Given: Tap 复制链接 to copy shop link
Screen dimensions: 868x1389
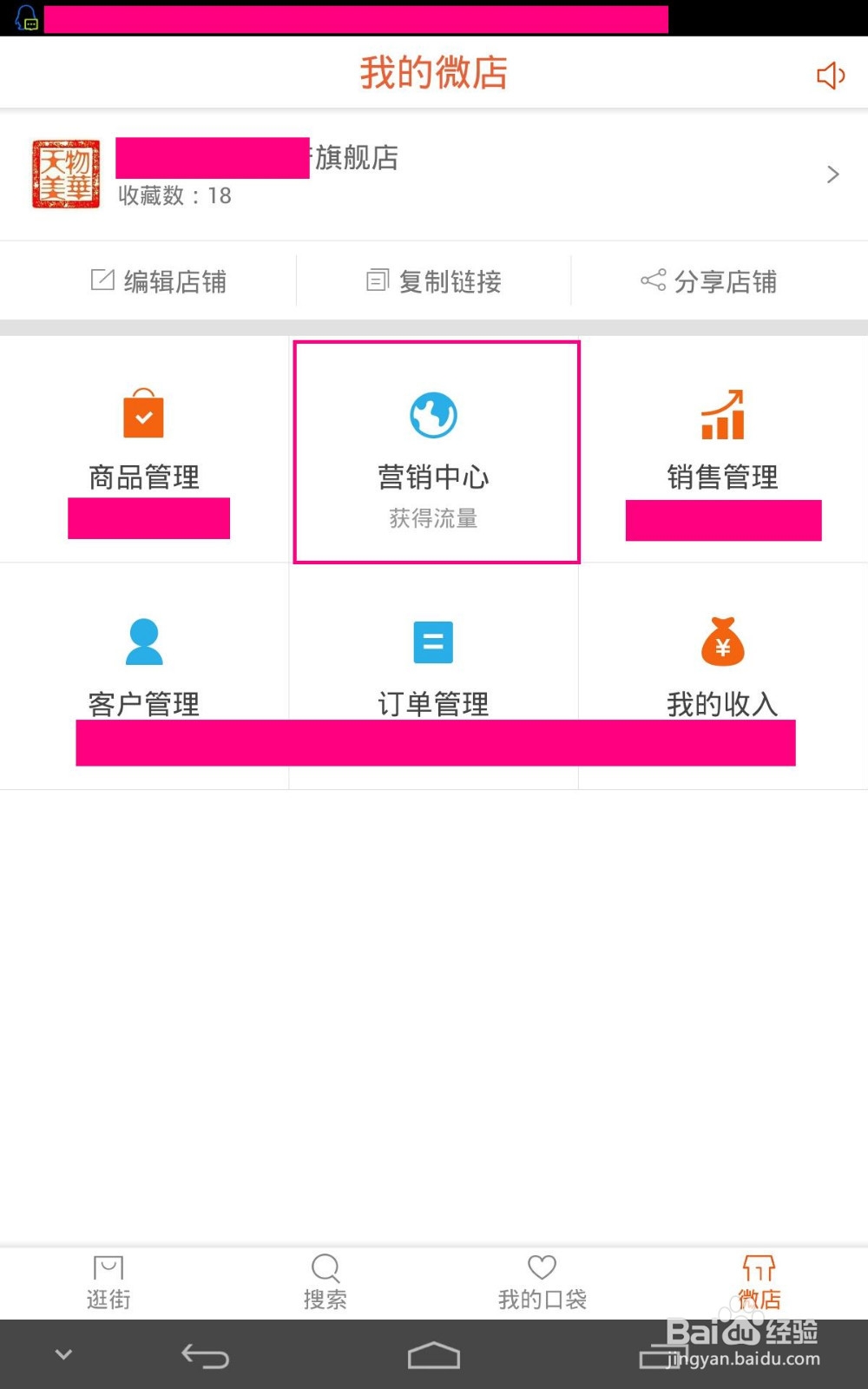Looking at the screenshot, I should click(x=435, y=280).
